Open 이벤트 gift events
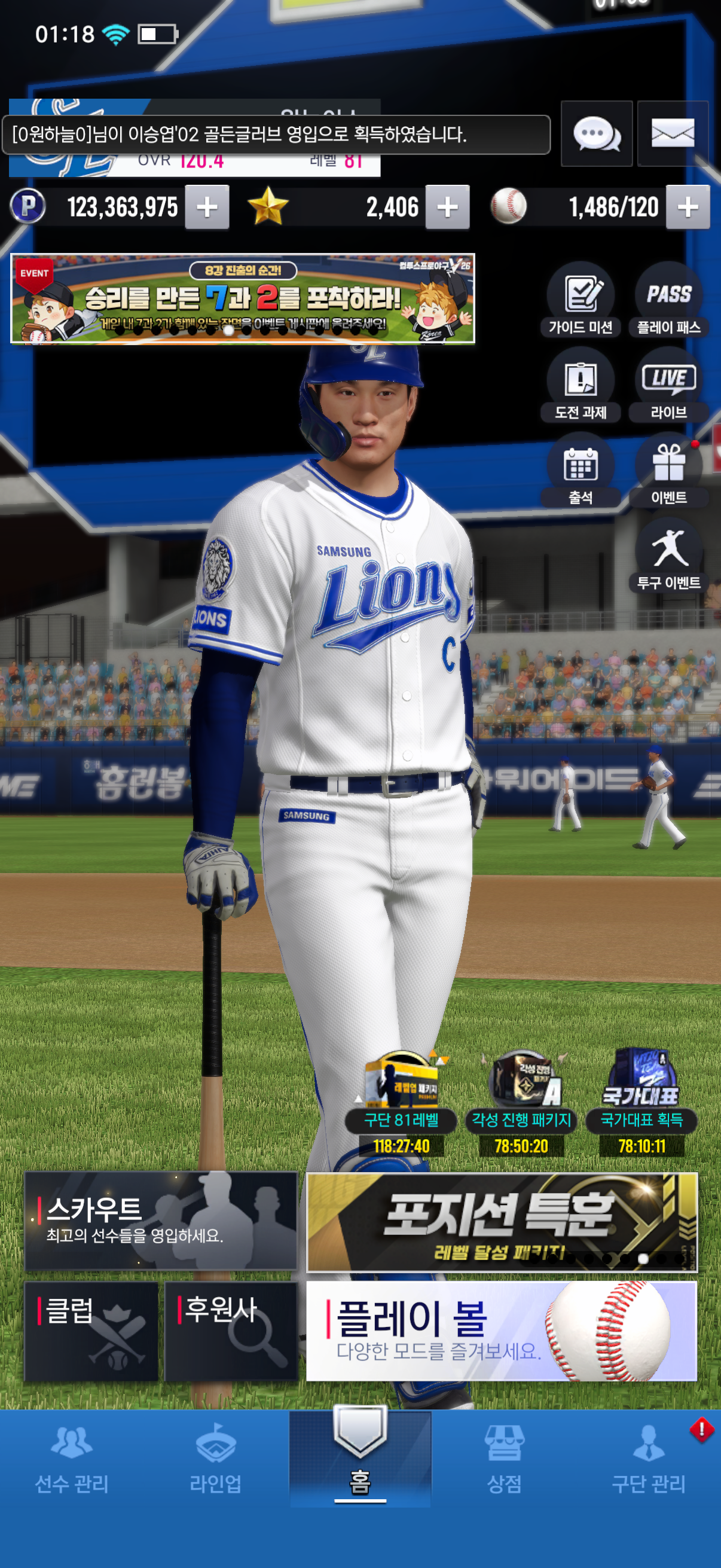This screenshot has width=721, height=1568. [668, 471]
